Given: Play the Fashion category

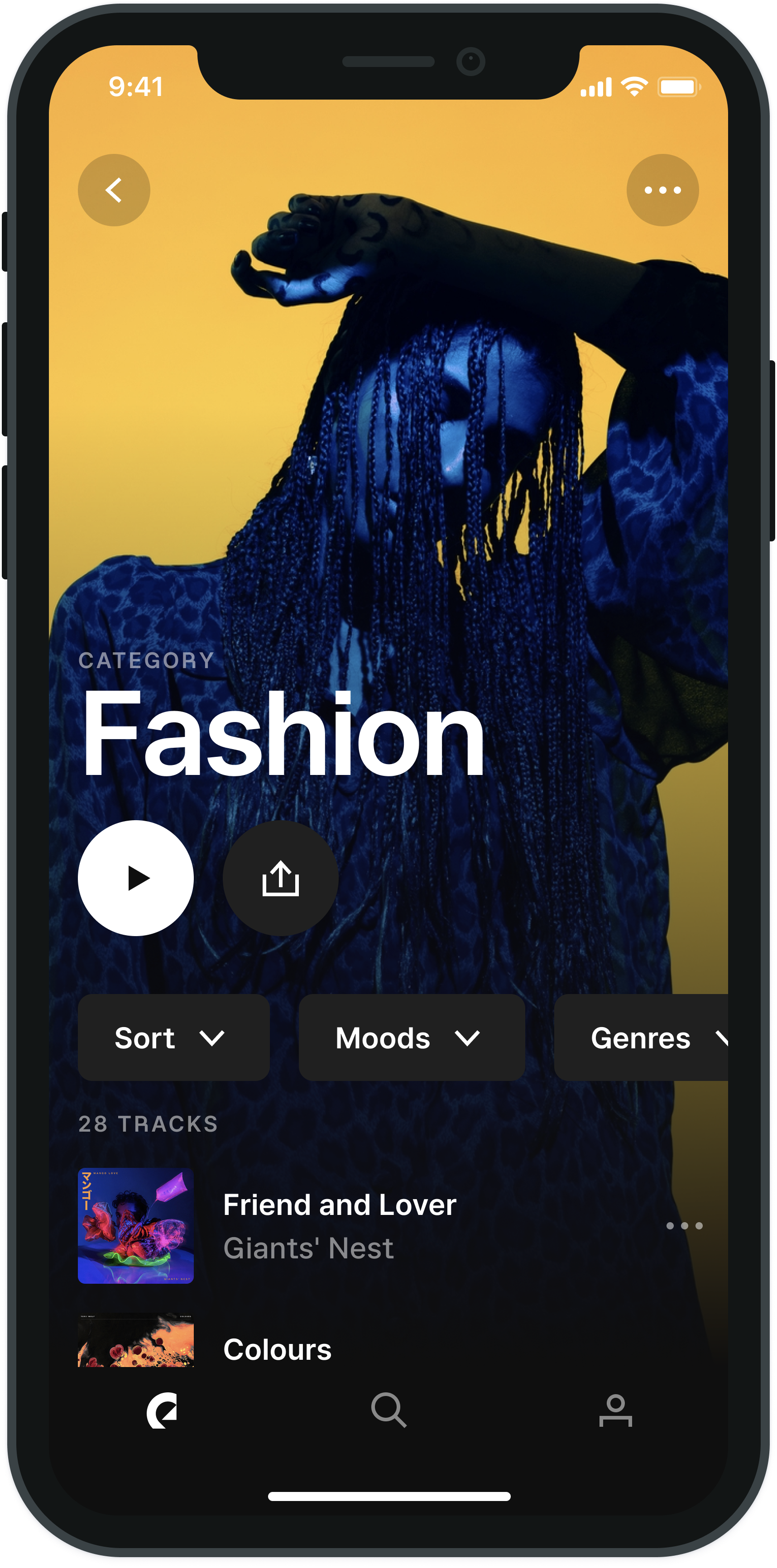Looking at the screenshot, I should [x=136, y=878].
